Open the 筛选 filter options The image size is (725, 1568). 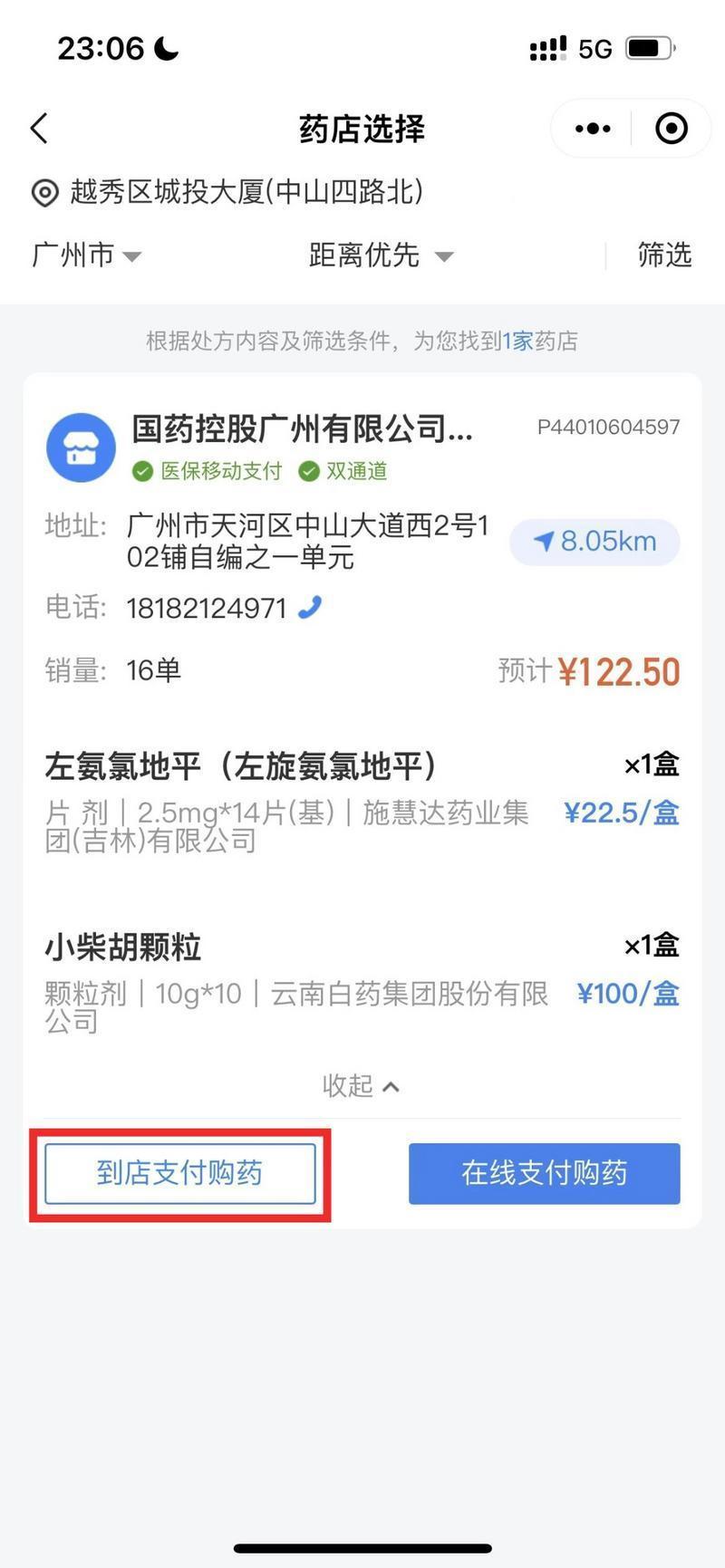pos(663,255)
